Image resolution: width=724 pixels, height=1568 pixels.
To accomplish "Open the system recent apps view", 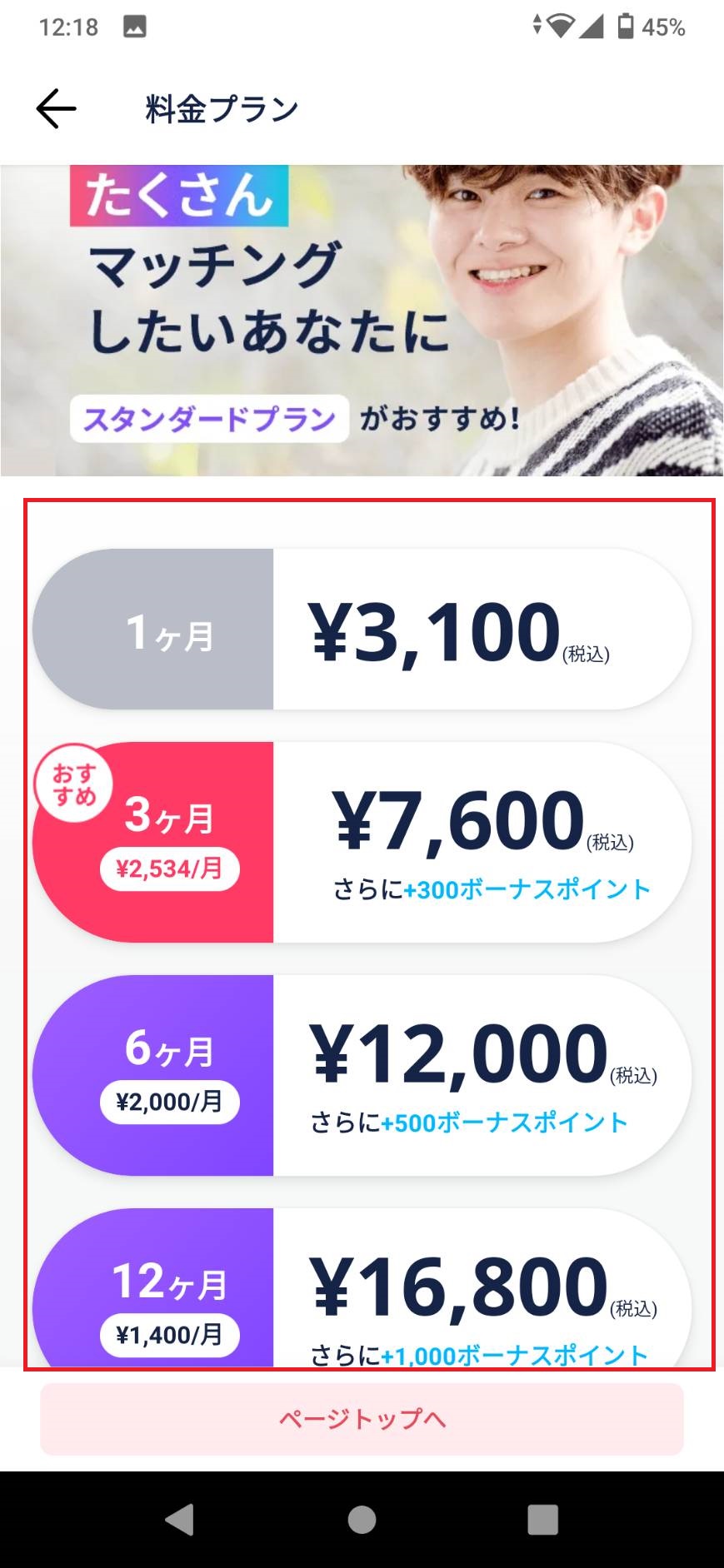I will point(542,1520).
